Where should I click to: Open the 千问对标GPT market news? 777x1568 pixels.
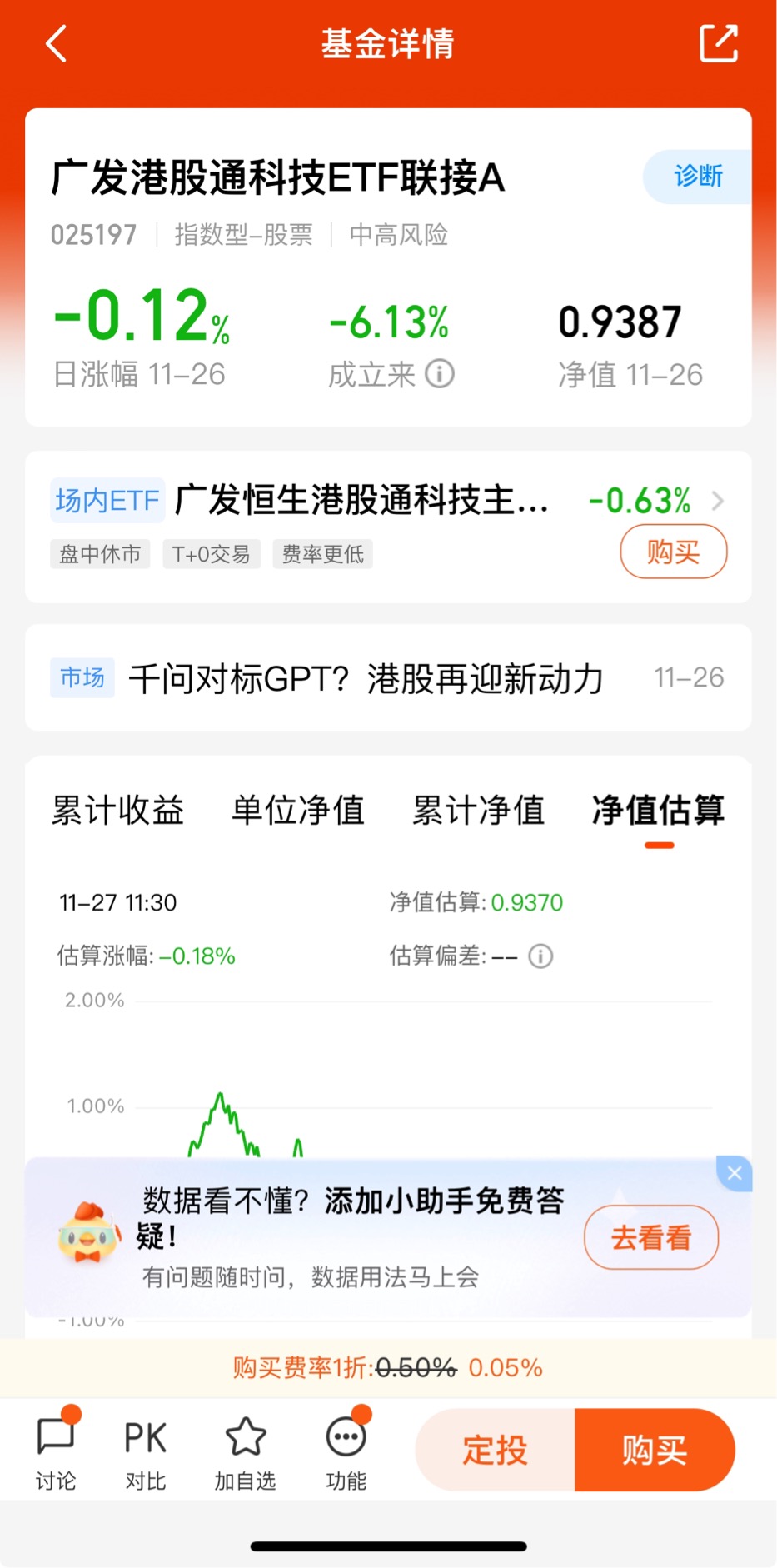pos(366,678)
